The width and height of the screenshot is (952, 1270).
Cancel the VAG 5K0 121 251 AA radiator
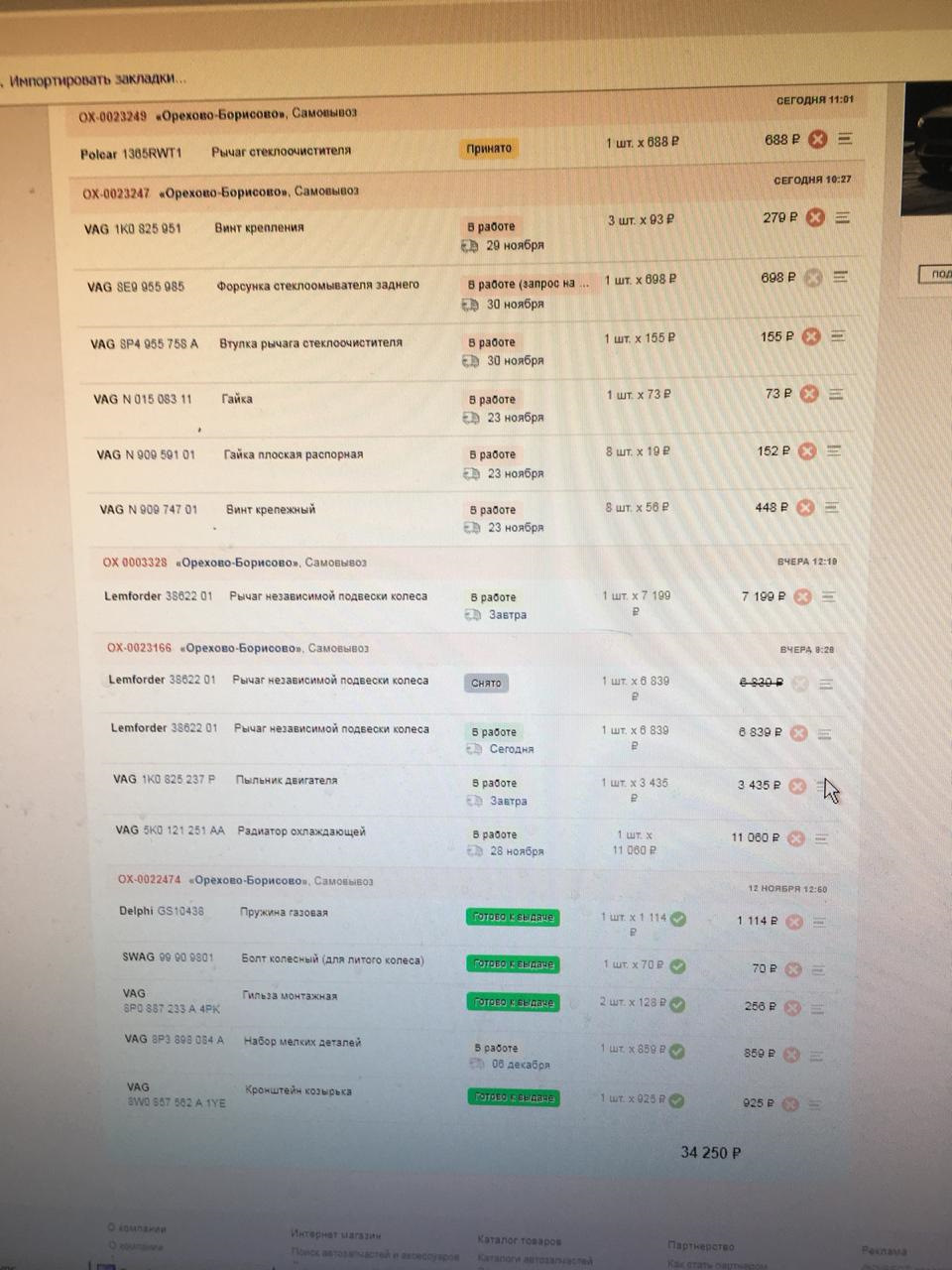coord(795,838)
